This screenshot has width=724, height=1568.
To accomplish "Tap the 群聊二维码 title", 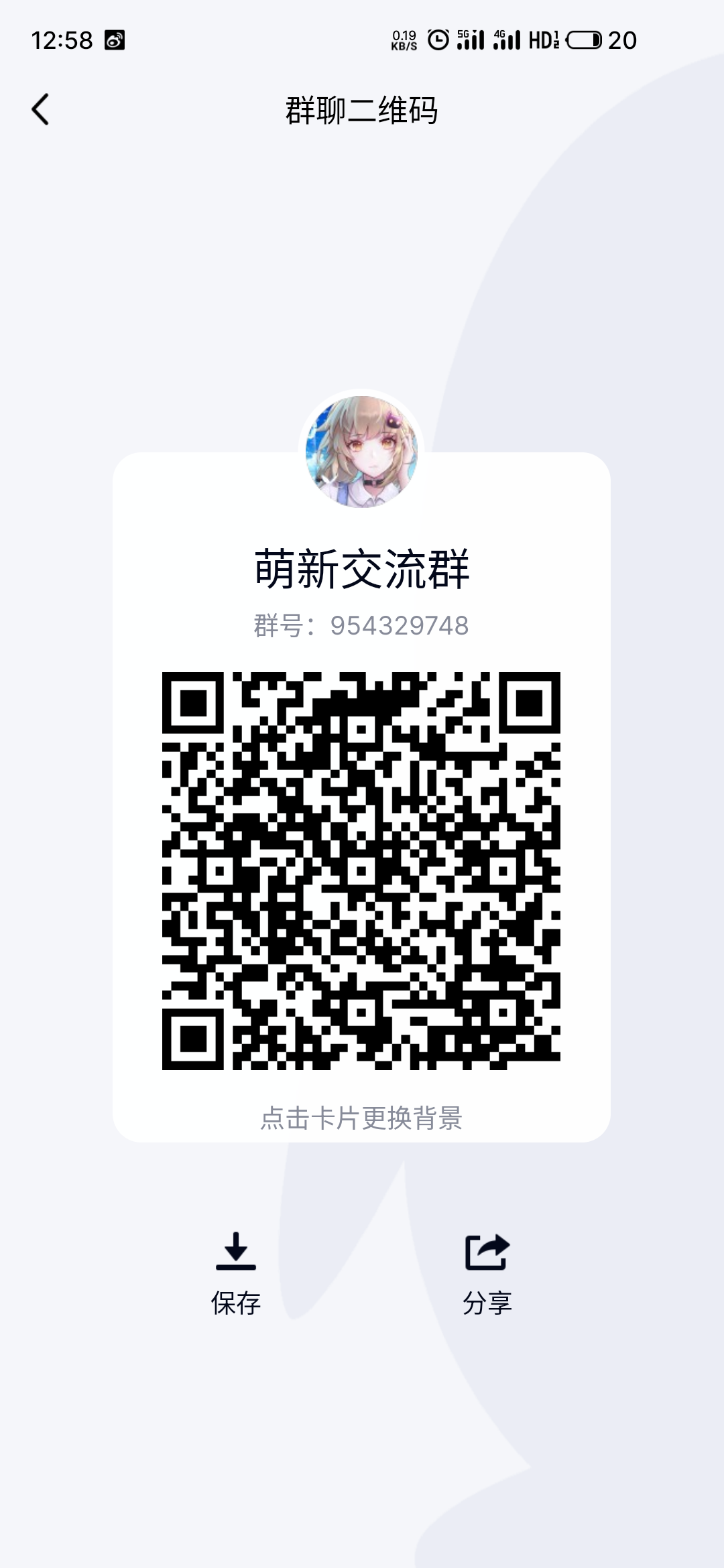I will tap(362, 109).
